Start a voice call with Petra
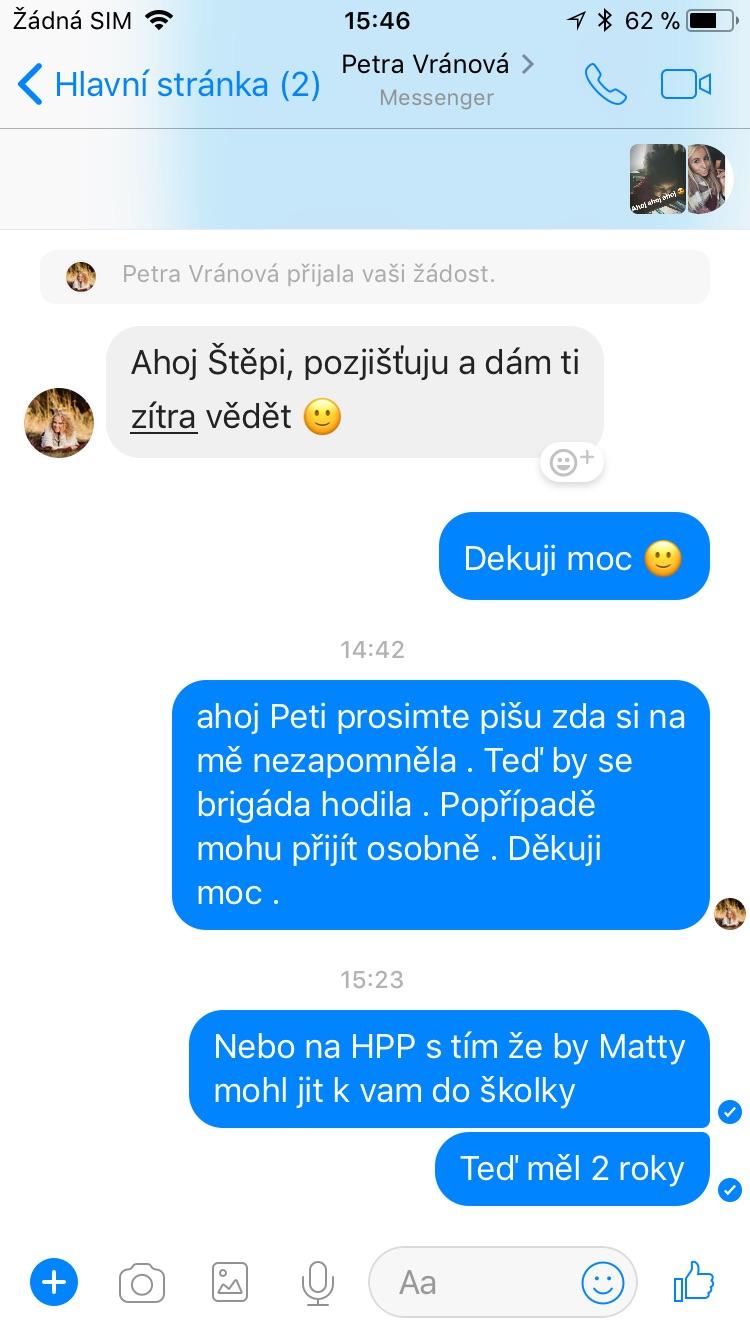Viewport: 750px width, 1334px height. (605, 85)
